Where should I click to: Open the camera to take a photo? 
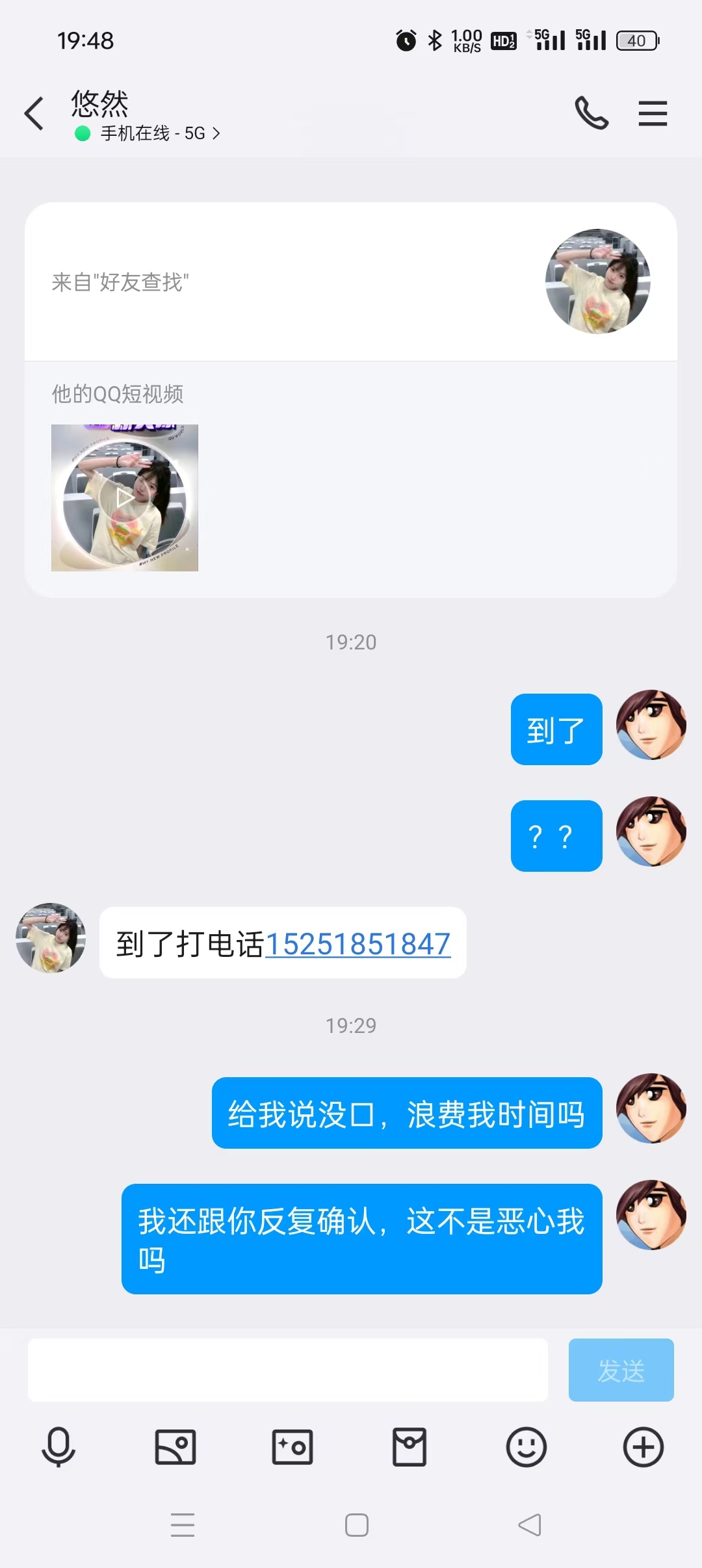point(292,1447)
